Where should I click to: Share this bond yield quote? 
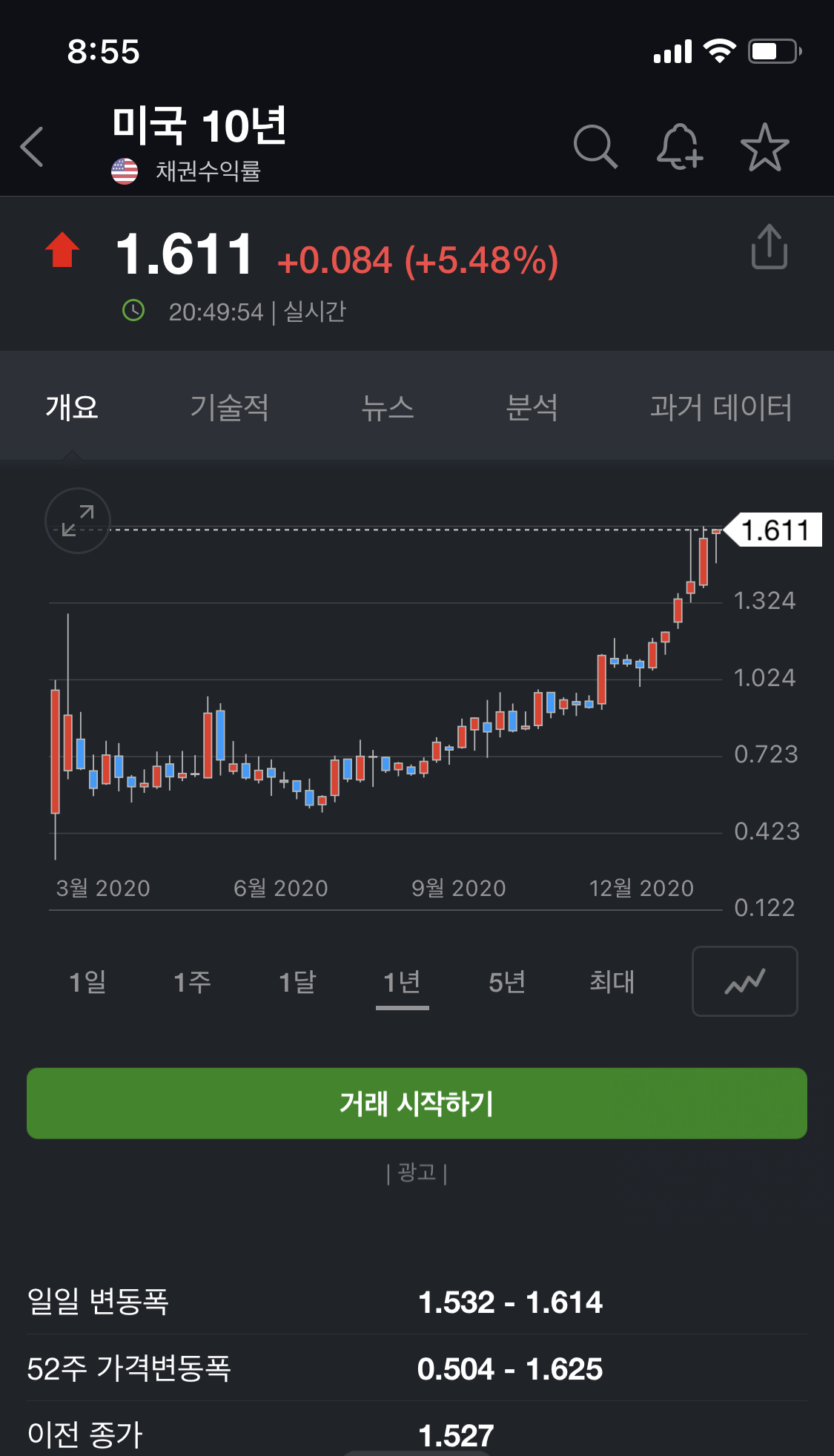pyautogui.click(x=770, y=246)
